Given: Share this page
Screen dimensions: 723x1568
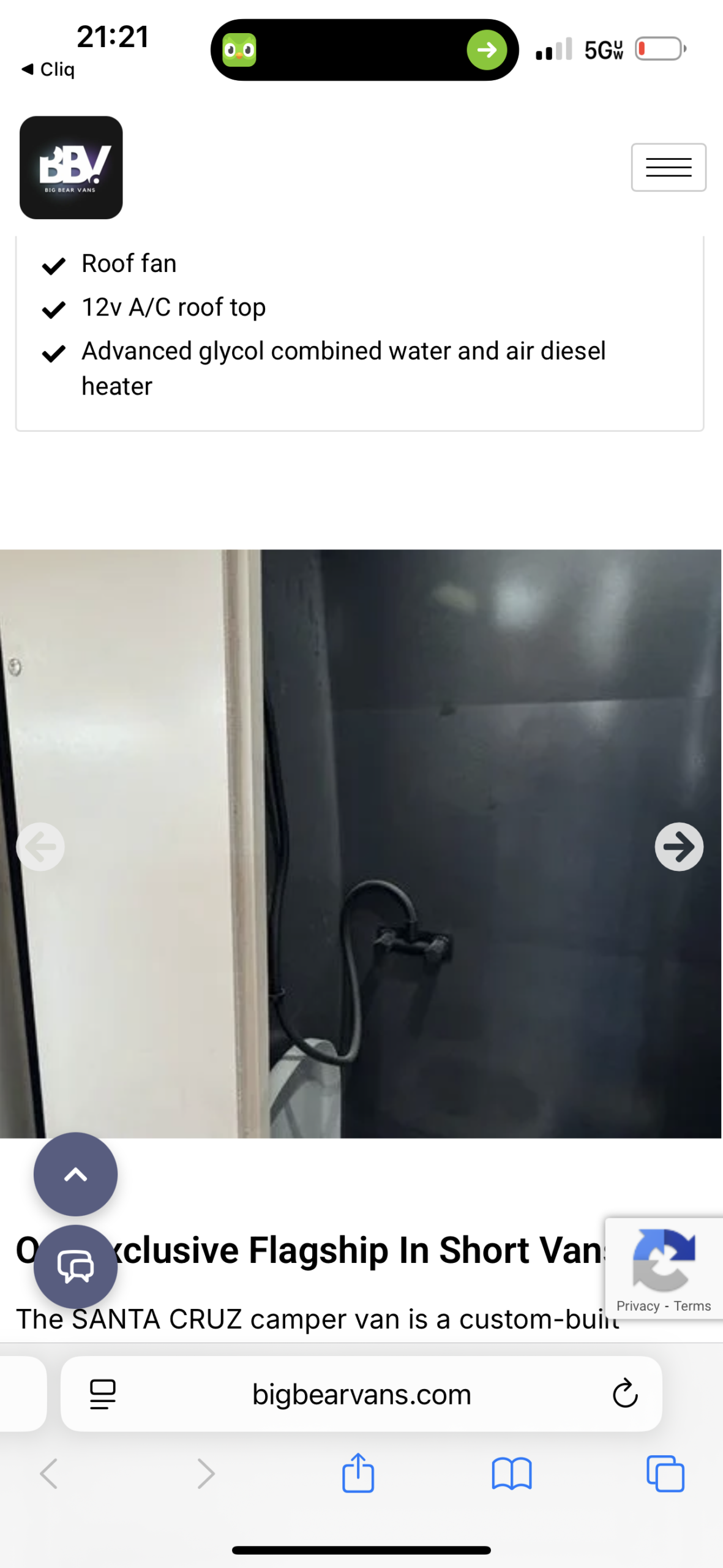Looking at the screenshot, I should click(358, 1473).
